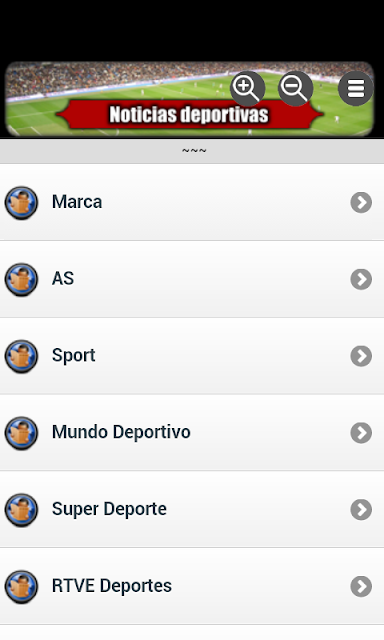Open the Marca news source
This screenshot has height=640, width=384.
click(x=192, y=202)
